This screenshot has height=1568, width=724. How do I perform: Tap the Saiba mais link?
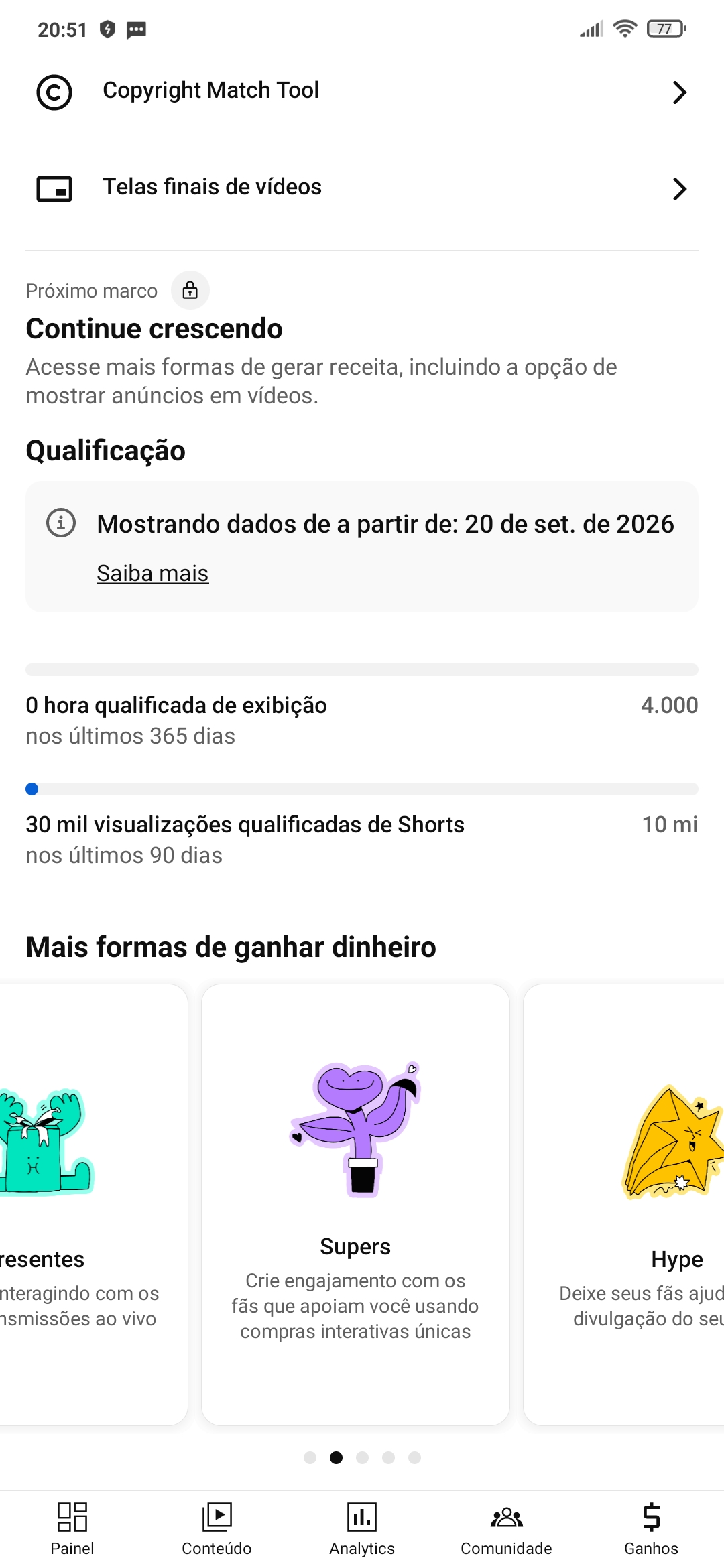coord(153,573)
